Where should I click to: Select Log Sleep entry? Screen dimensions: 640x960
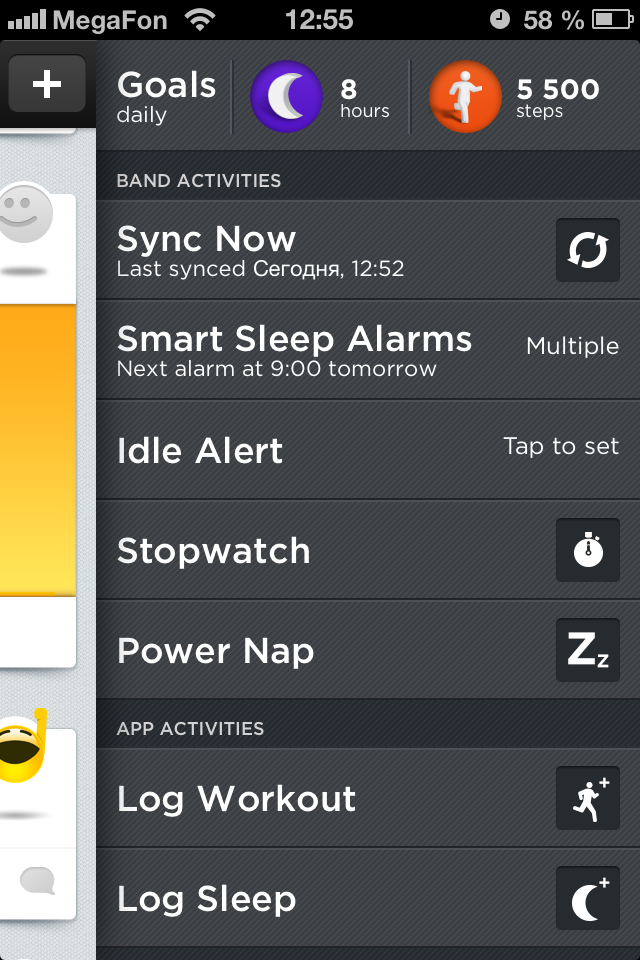click(367, 899)
